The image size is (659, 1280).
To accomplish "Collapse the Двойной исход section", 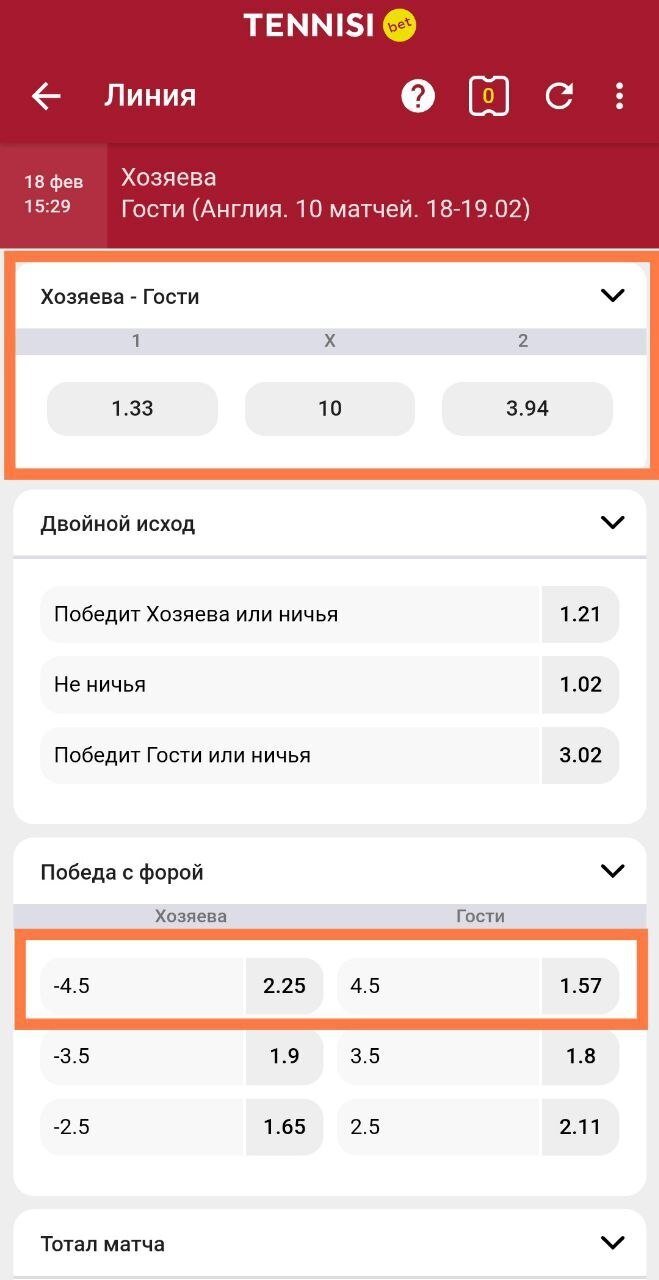I will 611,522.
